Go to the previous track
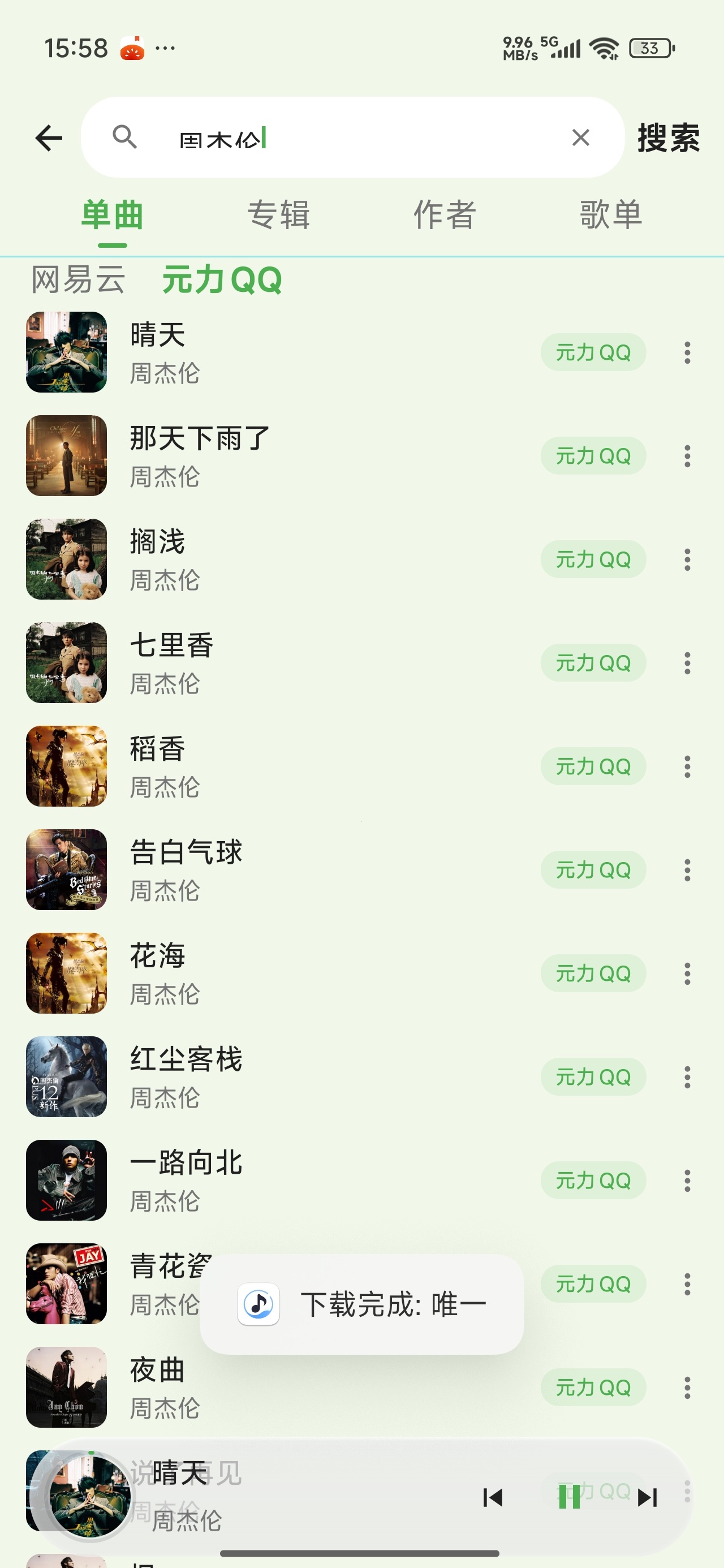 pos(493,1497)
